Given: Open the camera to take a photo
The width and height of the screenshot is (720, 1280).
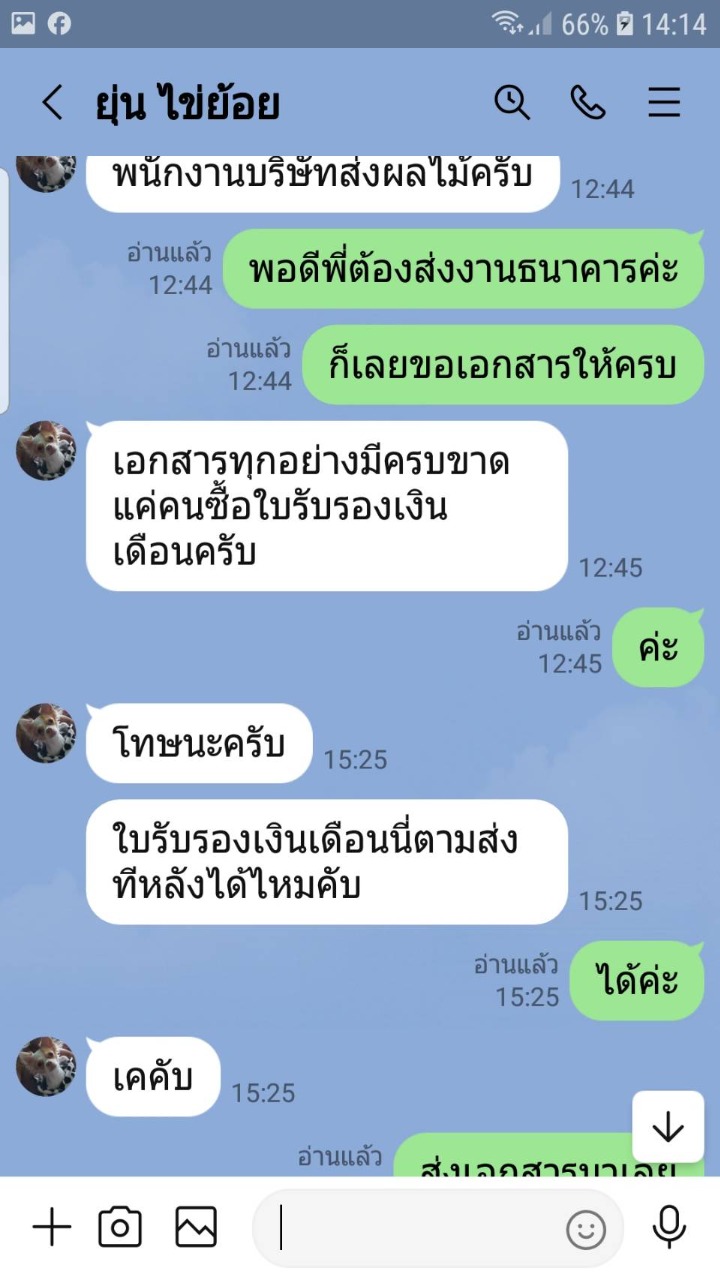Looking at the screenshot, I should 120,1228.
